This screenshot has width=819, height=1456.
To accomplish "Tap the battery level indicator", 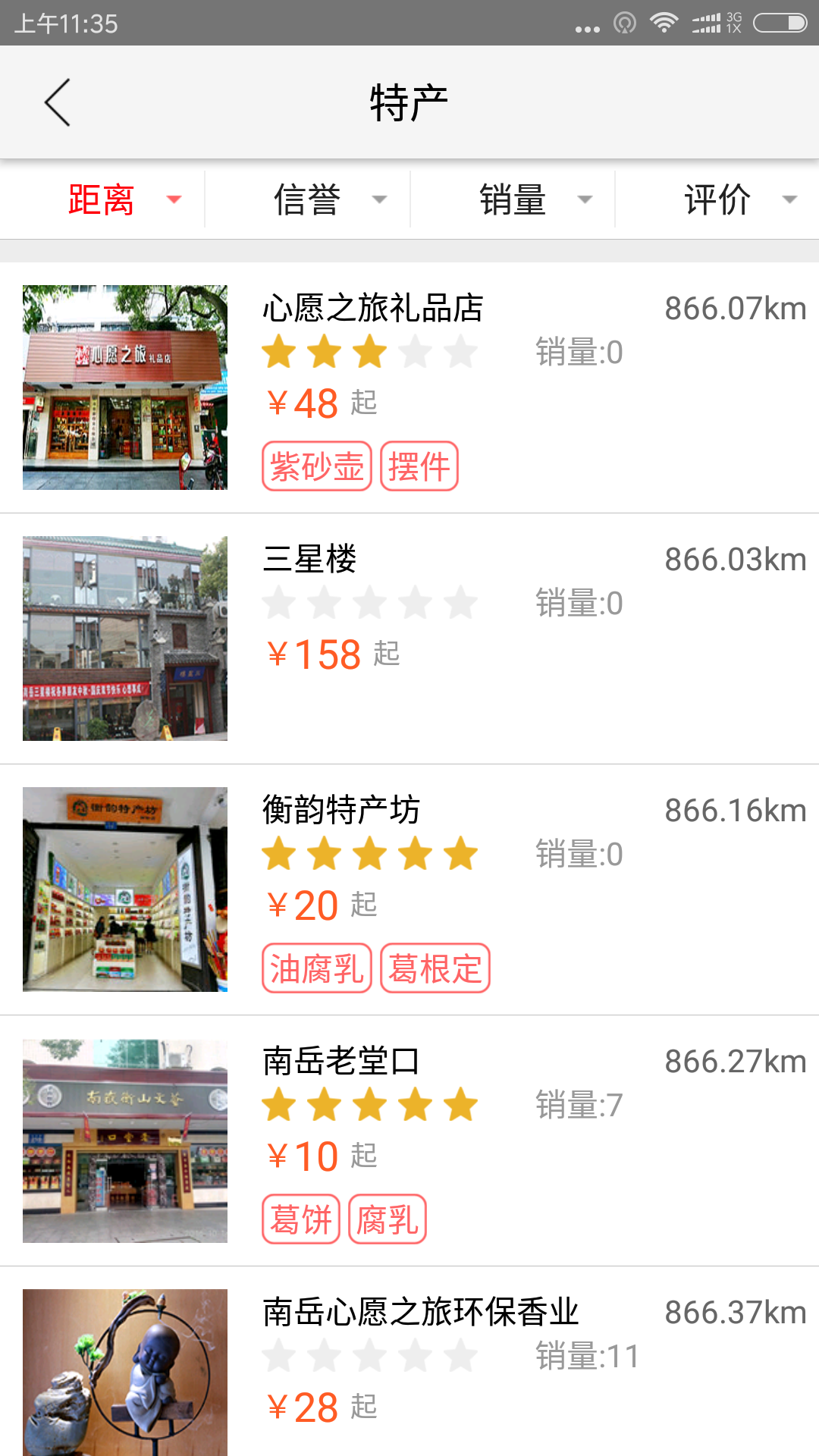I will pyautogui.click(x=780, y=22).
